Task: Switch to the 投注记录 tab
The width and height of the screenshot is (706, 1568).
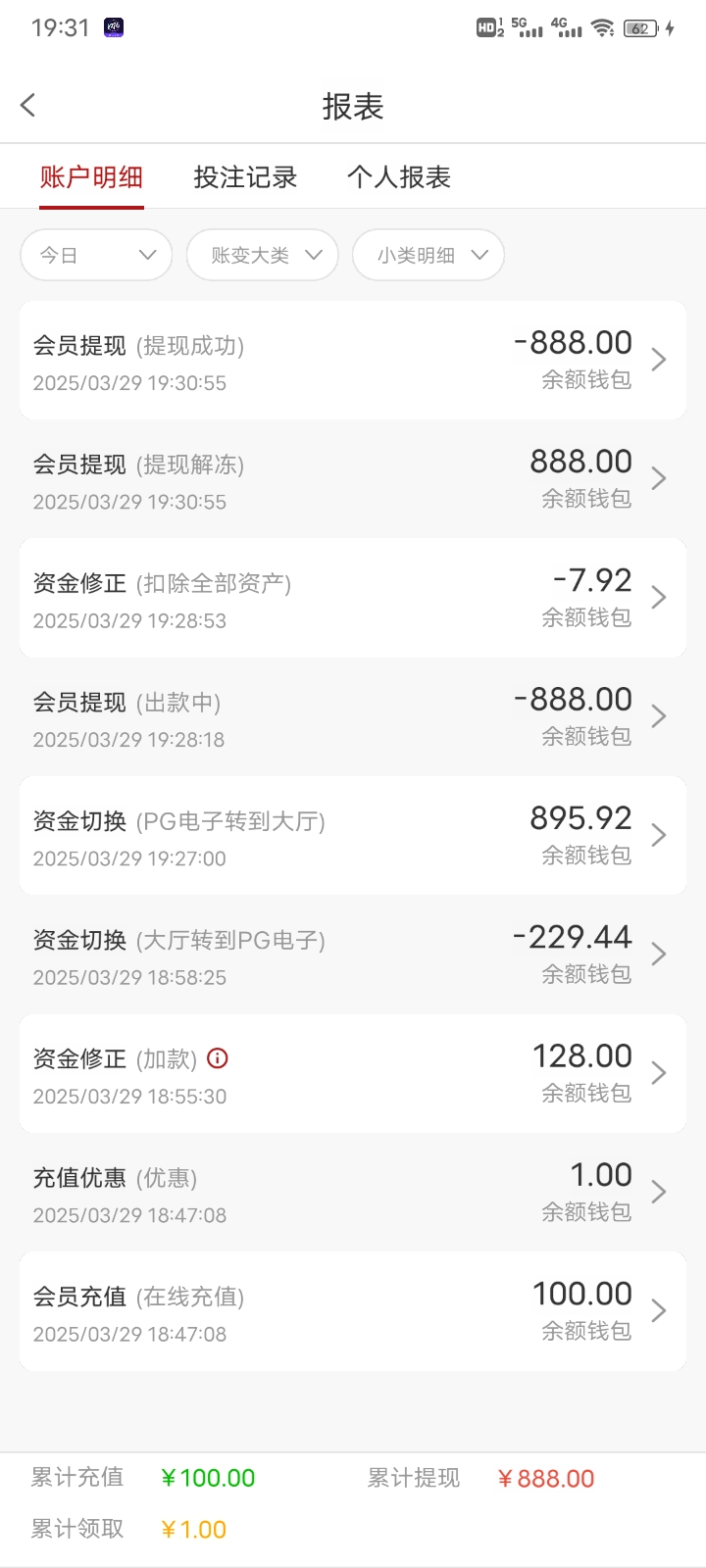Action: click(x=245, y=177)
